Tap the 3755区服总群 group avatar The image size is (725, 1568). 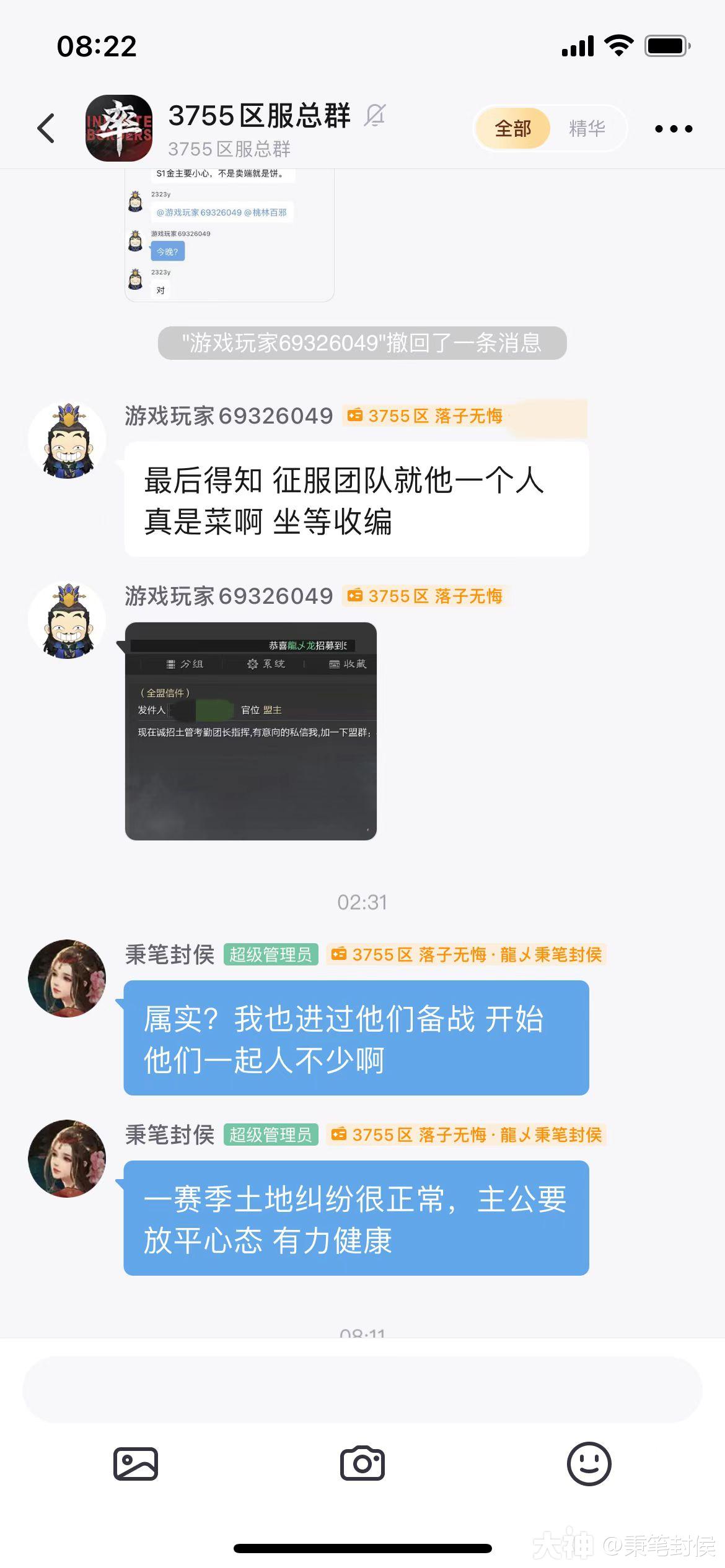click(120, 128)
